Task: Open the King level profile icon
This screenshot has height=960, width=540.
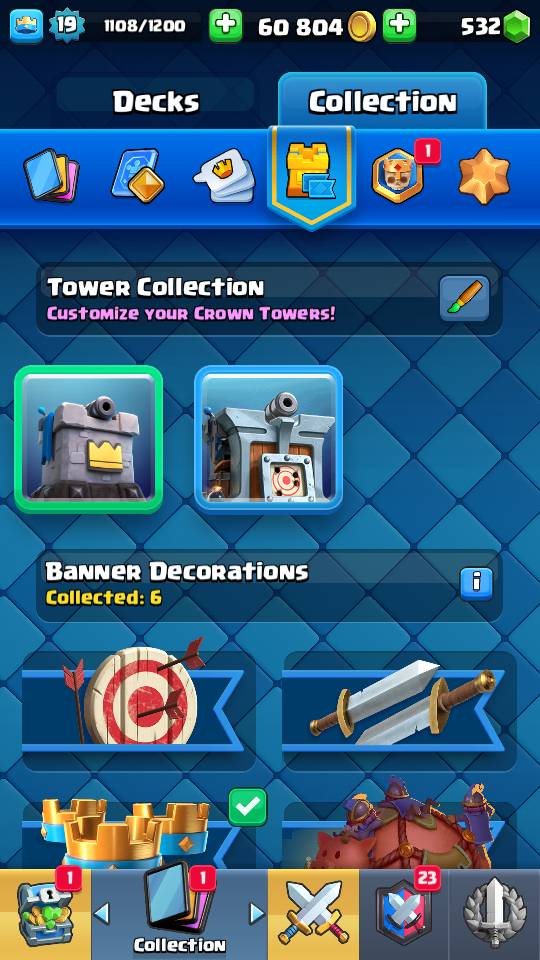Action: (26, 26)
